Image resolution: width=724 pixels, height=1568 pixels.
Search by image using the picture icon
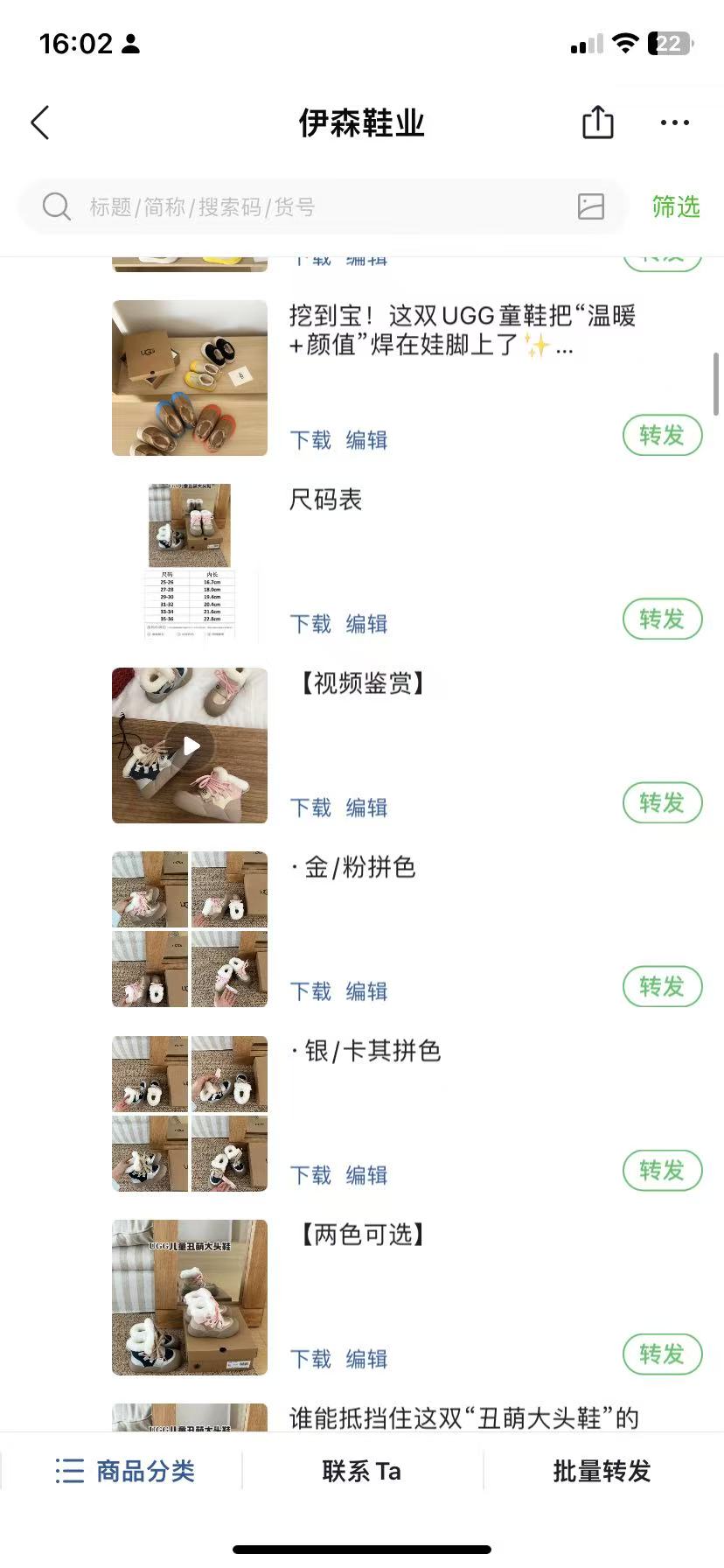591,206
